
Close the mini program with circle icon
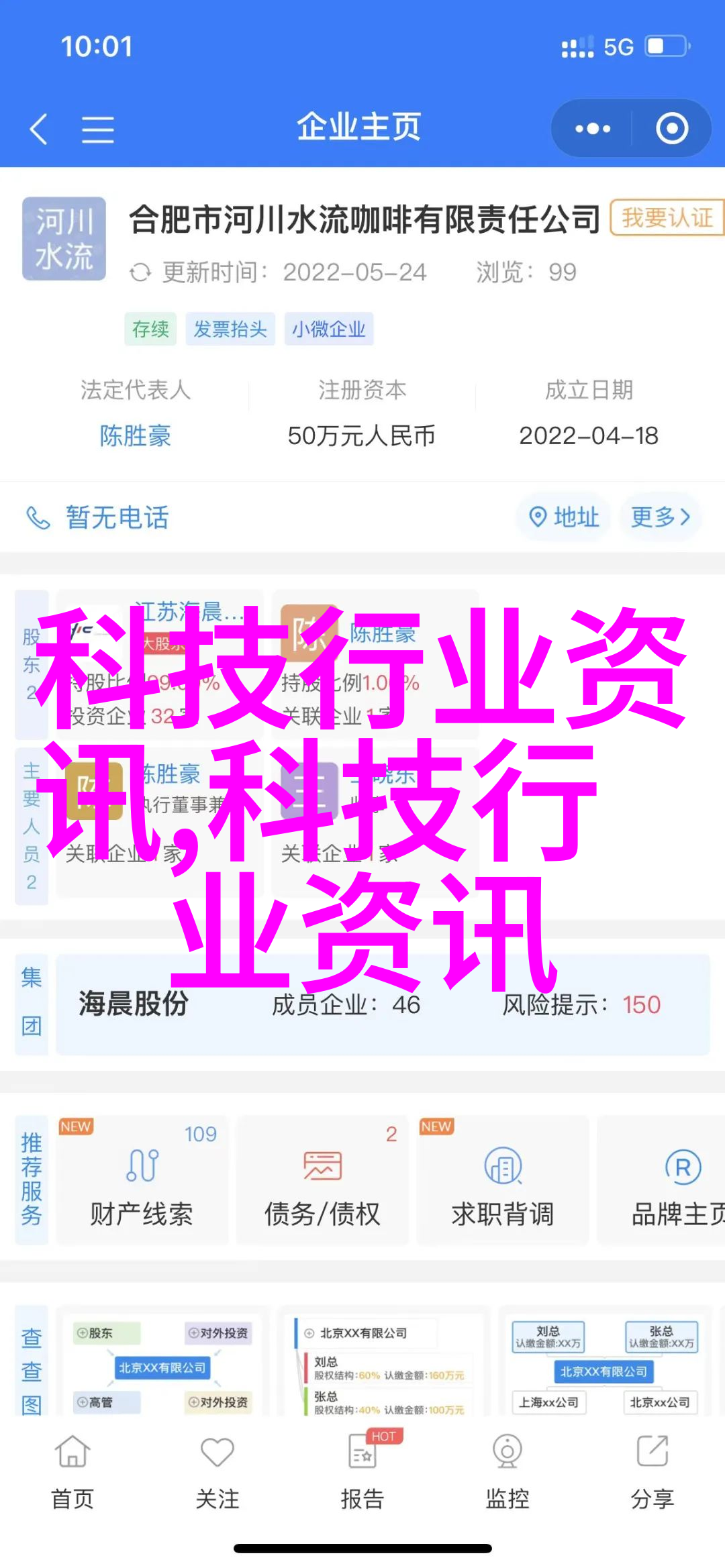pyautogui.click(x=671, y=128)
